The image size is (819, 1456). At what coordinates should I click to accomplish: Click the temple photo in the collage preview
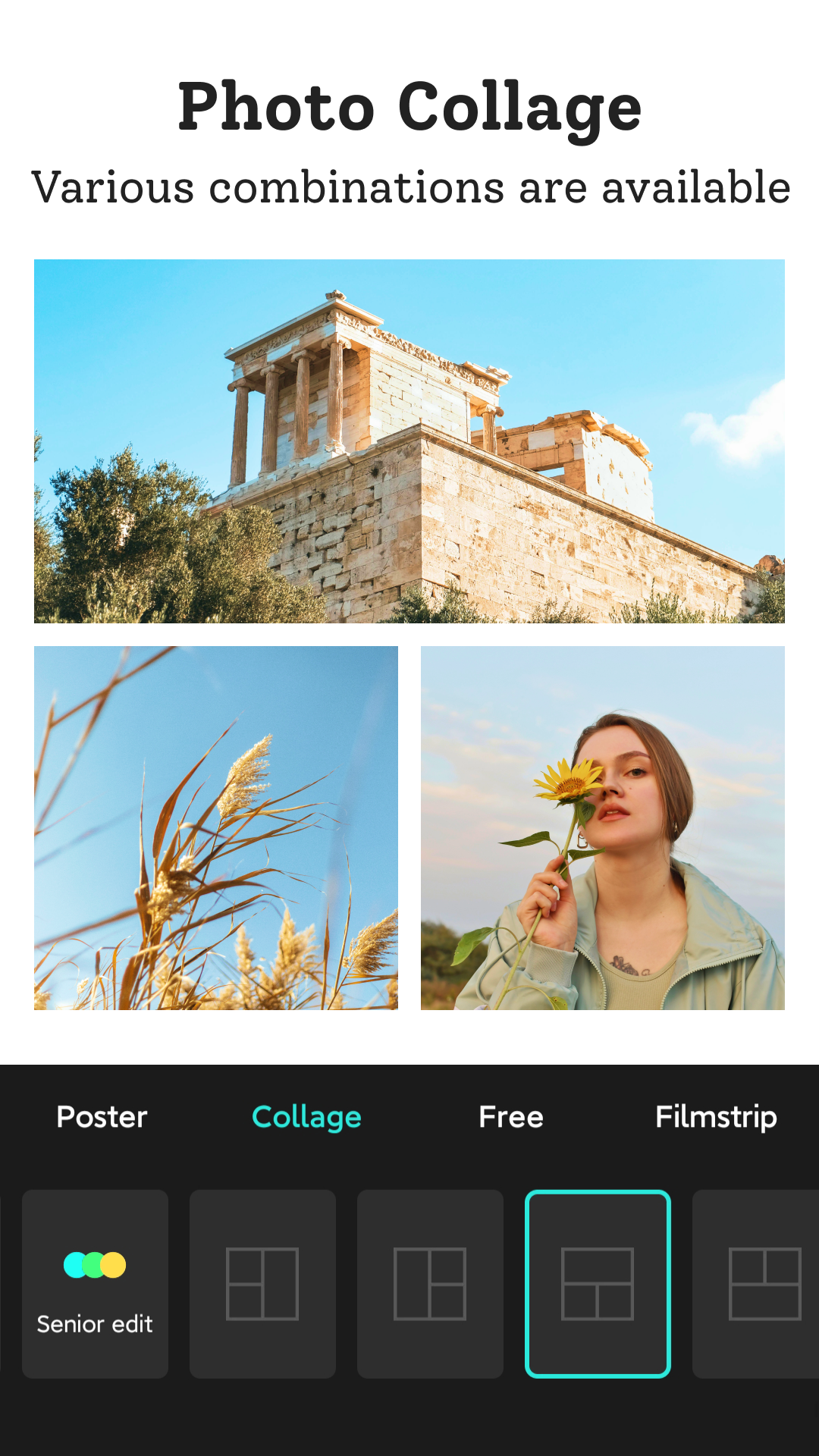pyautogui.click(x=409, y=440)
